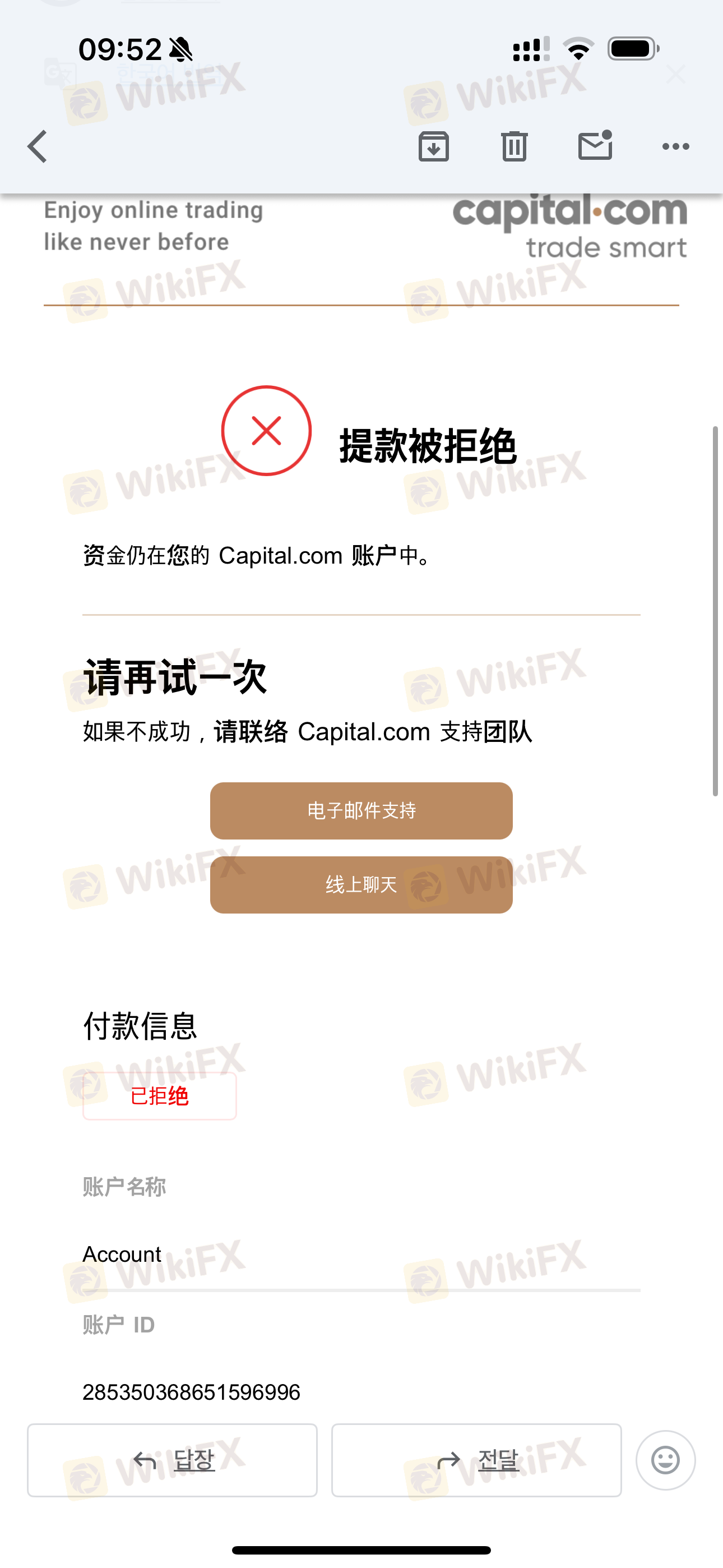Open 线上聊天 live chat
Viewport: 723px width, 1568px height.
point(361,884)
